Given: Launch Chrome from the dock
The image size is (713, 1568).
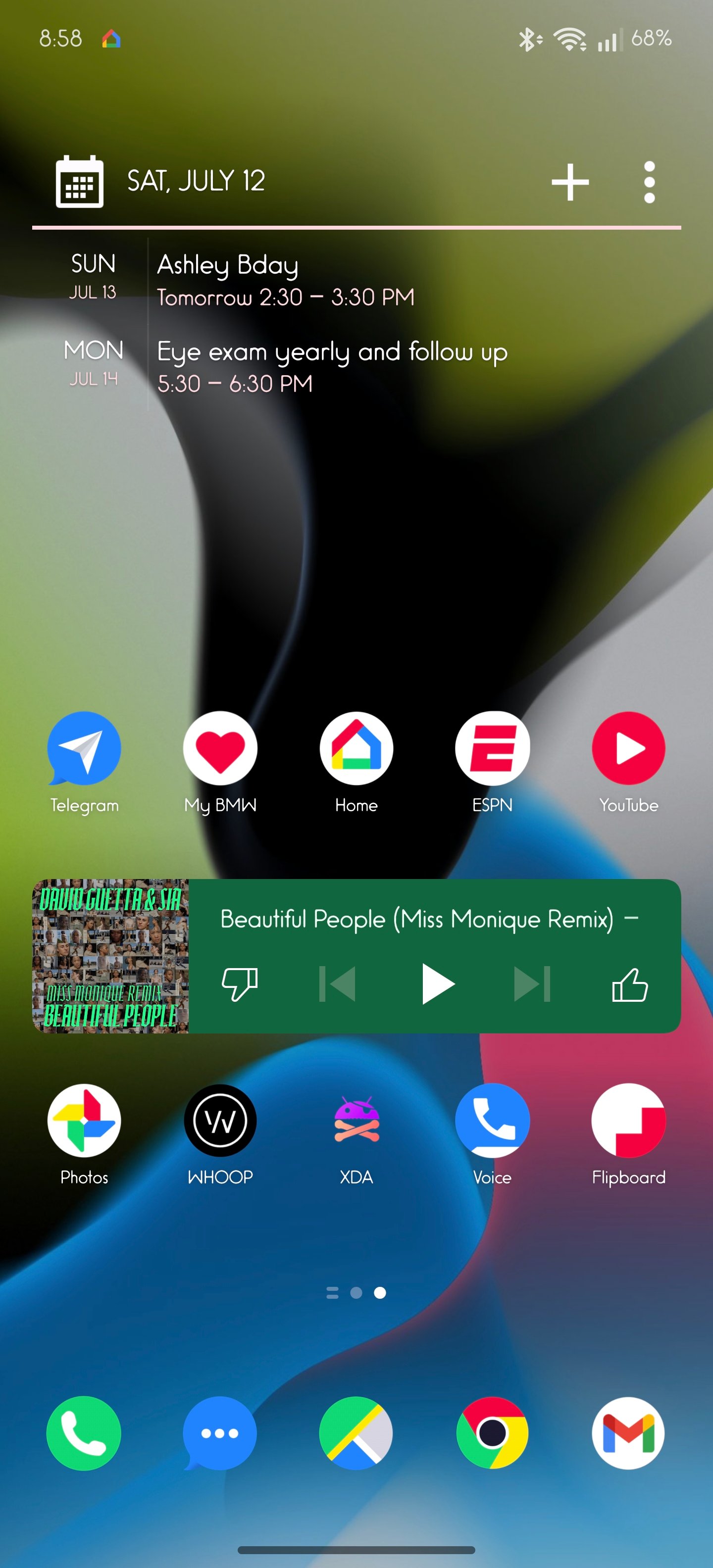Looking at the screenshot, I should point(492,1433).
